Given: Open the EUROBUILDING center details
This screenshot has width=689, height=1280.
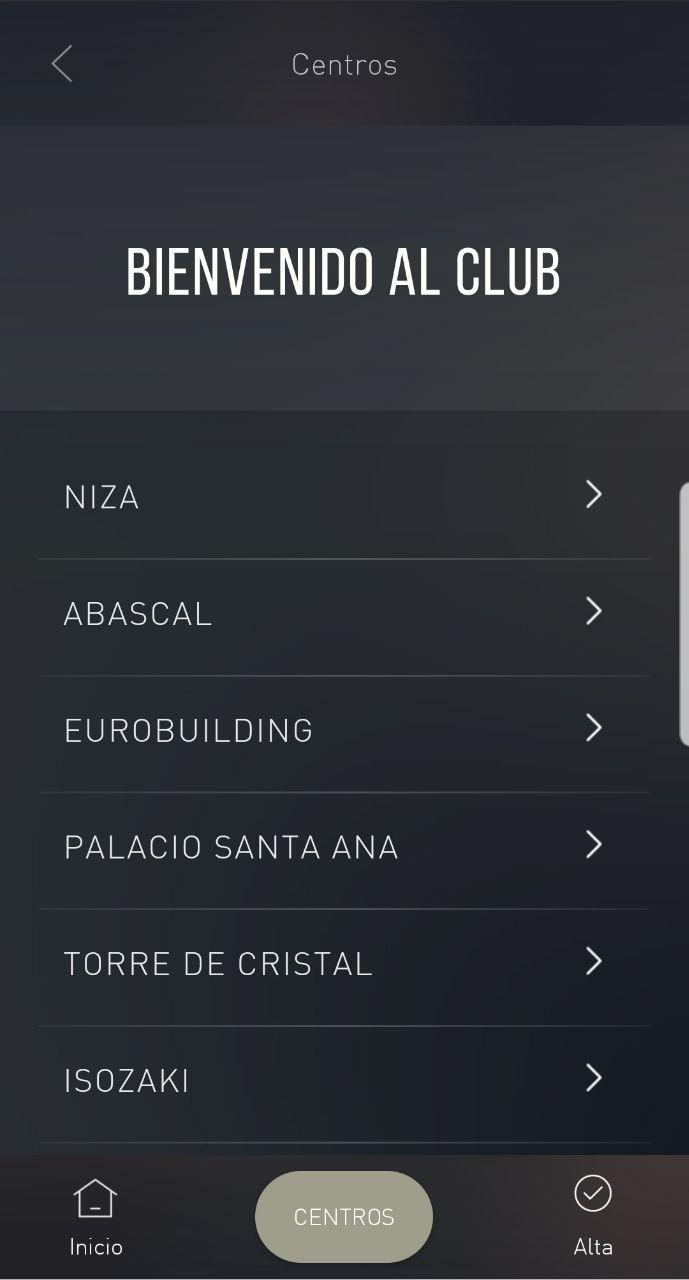Looking at the screenshot, I should [x=343, y=730].
